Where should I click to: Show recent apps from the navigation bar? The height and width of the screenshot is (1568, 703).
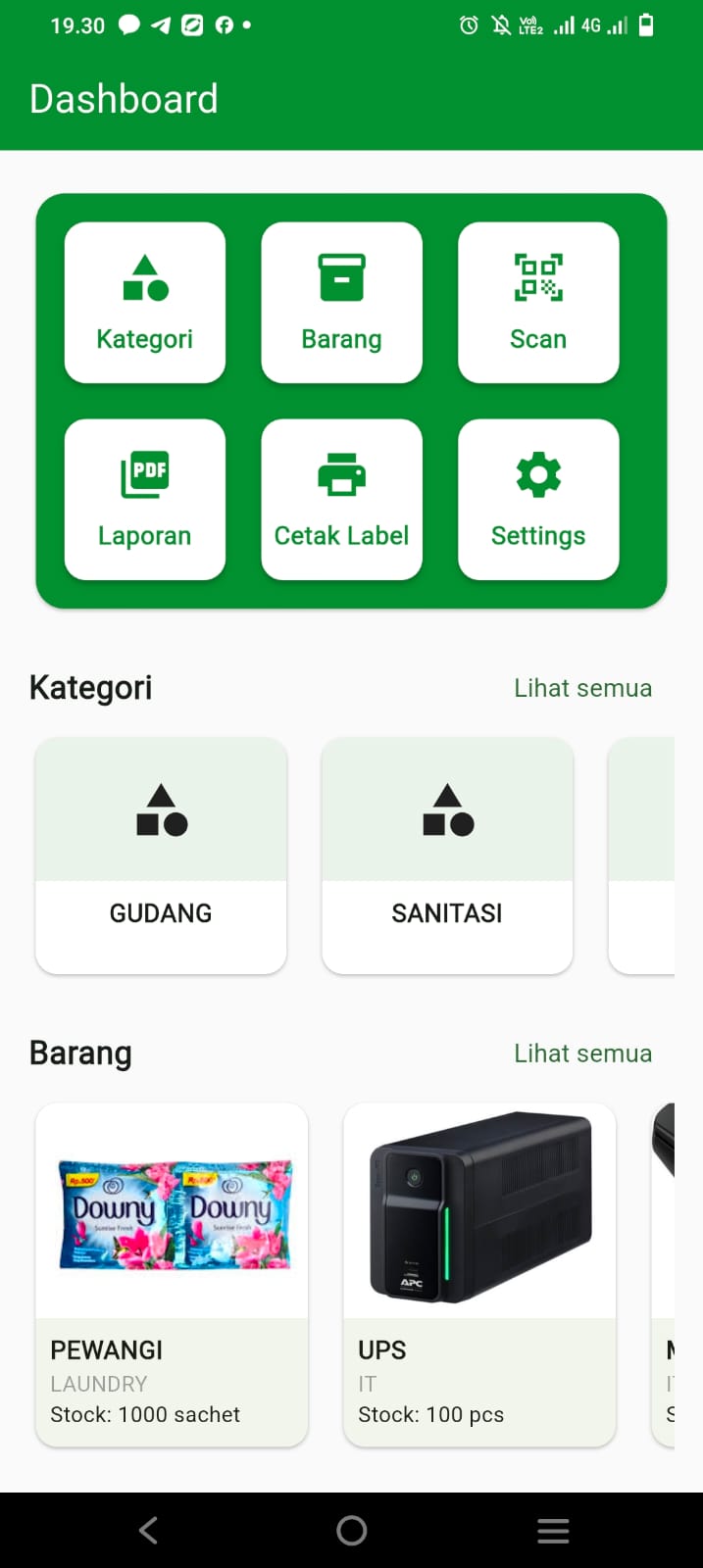tap(553, 1530)
